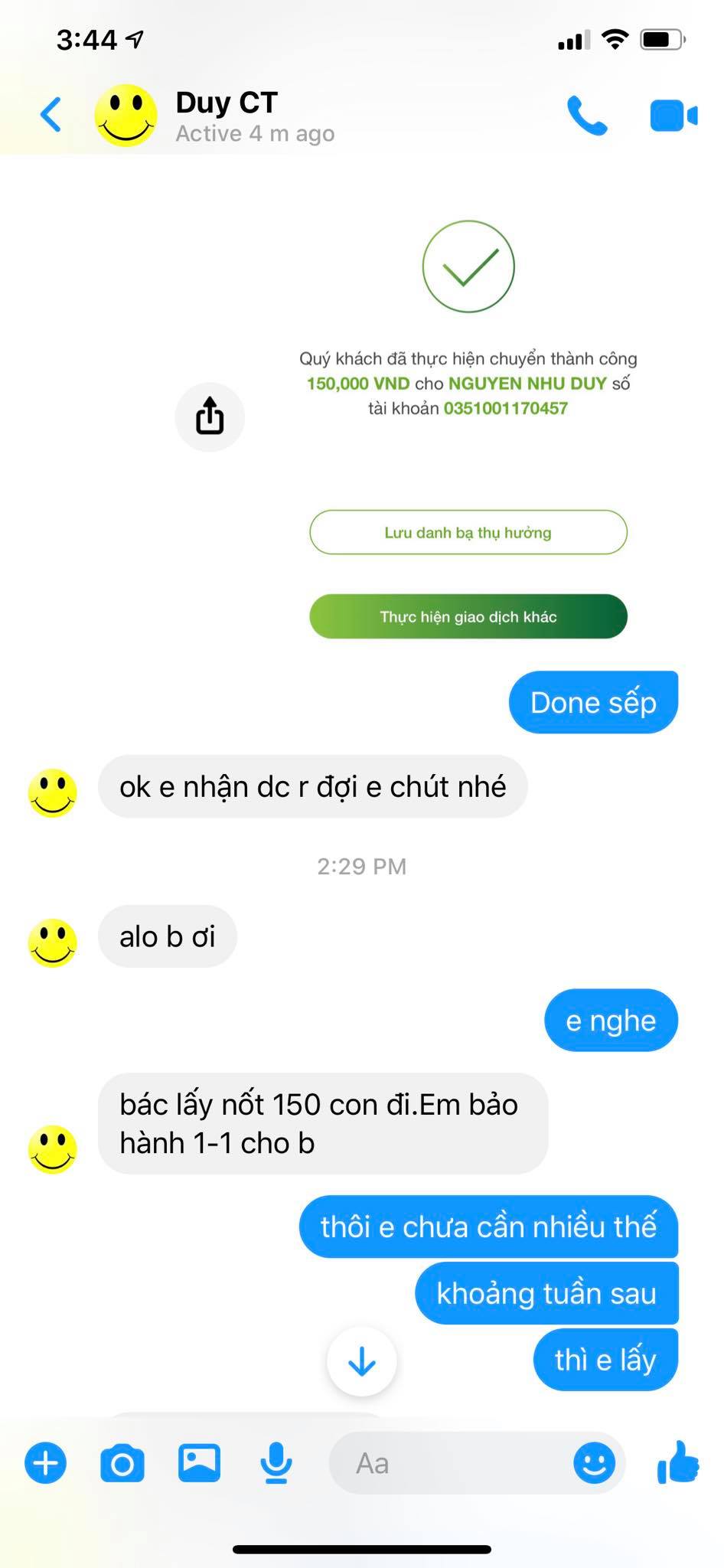The image size is (724, 1568).
Task: Open more attachment options
Action: tap(46, 1463)
